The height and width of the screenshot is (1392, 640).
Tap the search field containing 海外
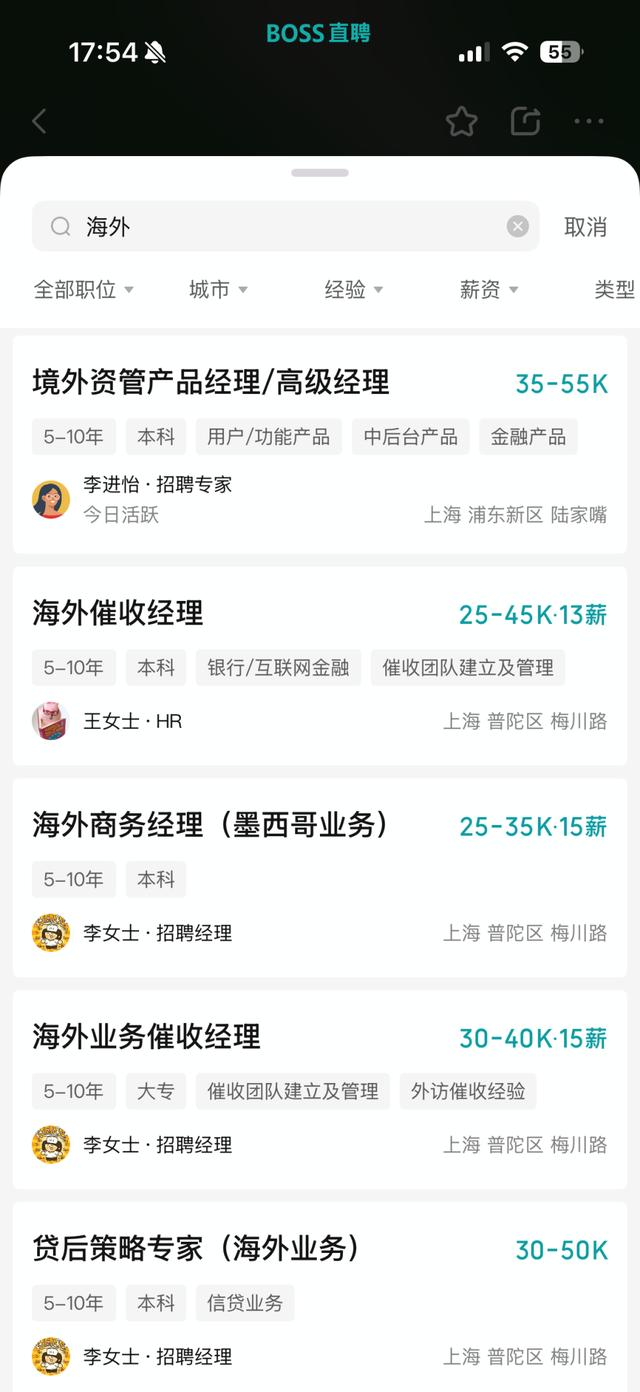pyautogui.click(x=290, y=227)
